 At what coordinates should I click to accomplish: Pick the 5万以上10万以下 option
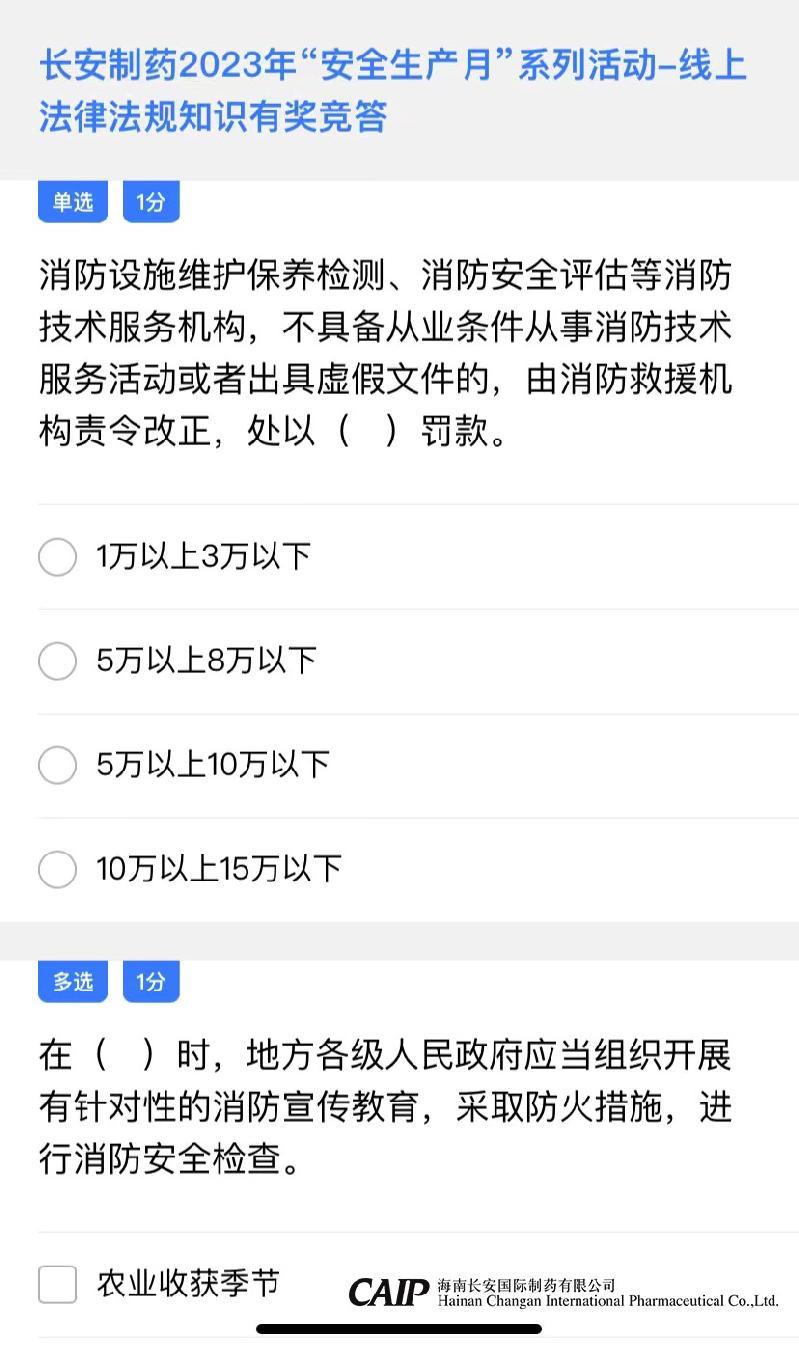(58, 765)
